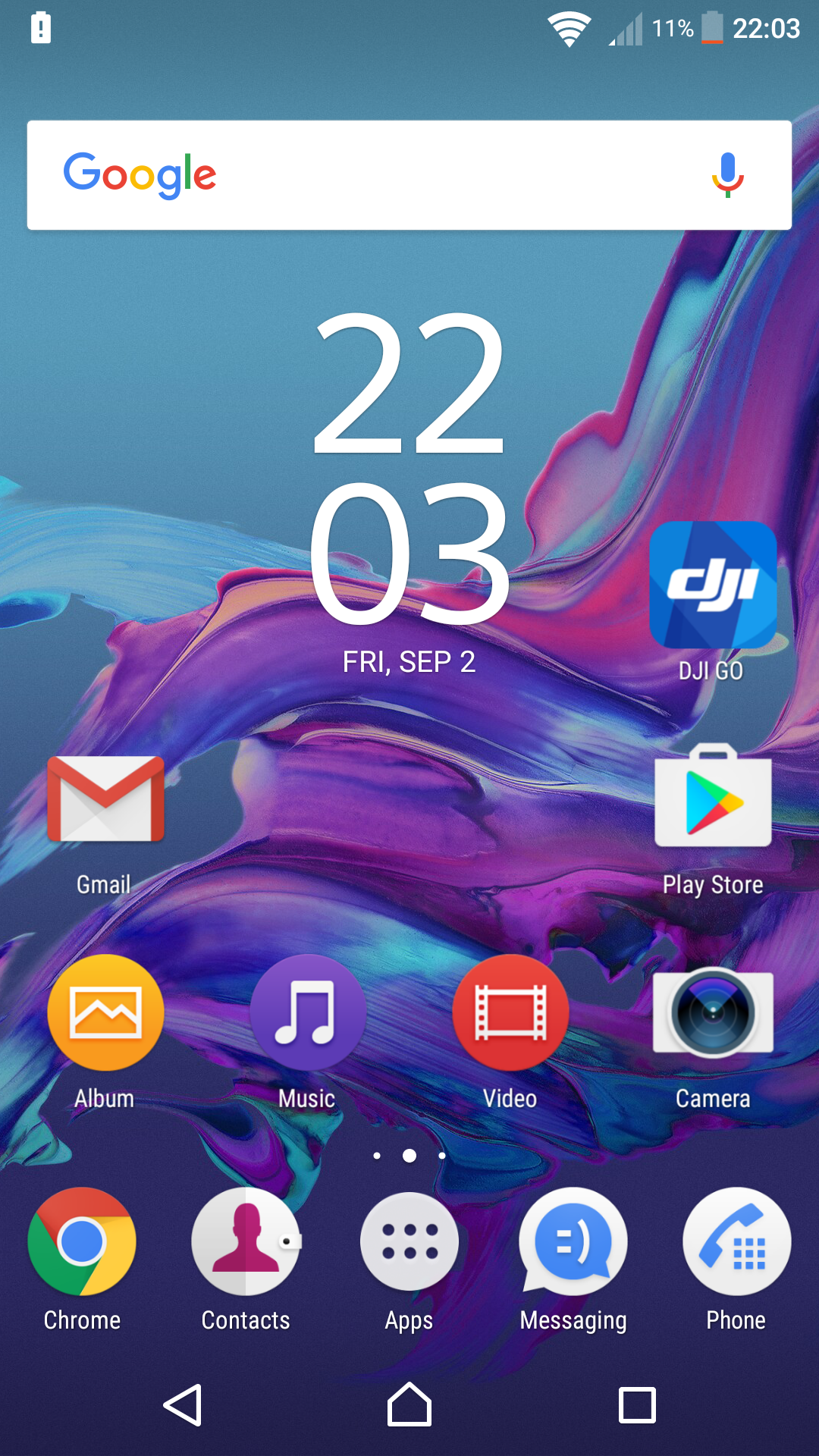This screenshot has width=819, height=1456.
Task: Open the Apps drawer
Action: tap(409, 1242)
